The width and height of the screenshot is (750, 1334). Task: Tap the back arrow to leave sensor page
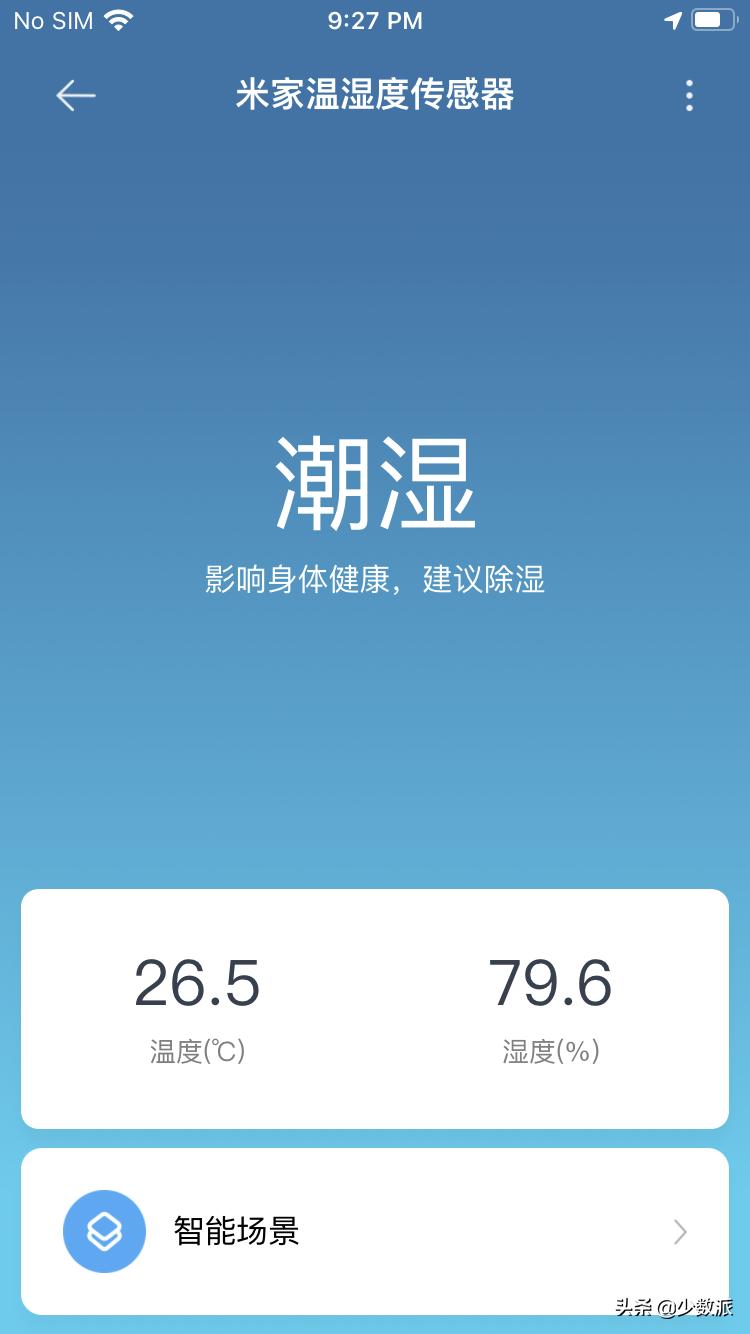(x=75, y=95)
